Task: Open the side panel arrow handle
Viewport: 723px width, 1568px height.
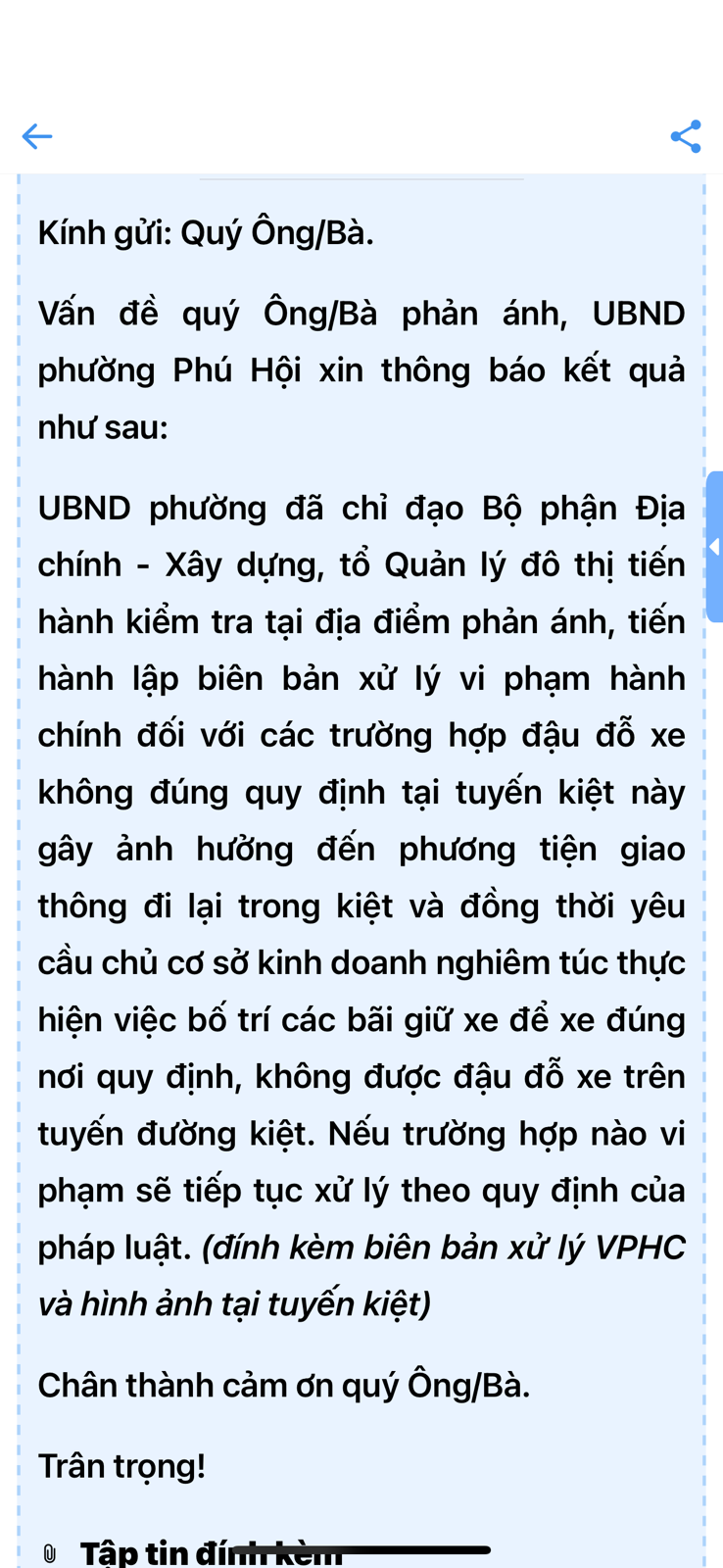Action: 714,547
